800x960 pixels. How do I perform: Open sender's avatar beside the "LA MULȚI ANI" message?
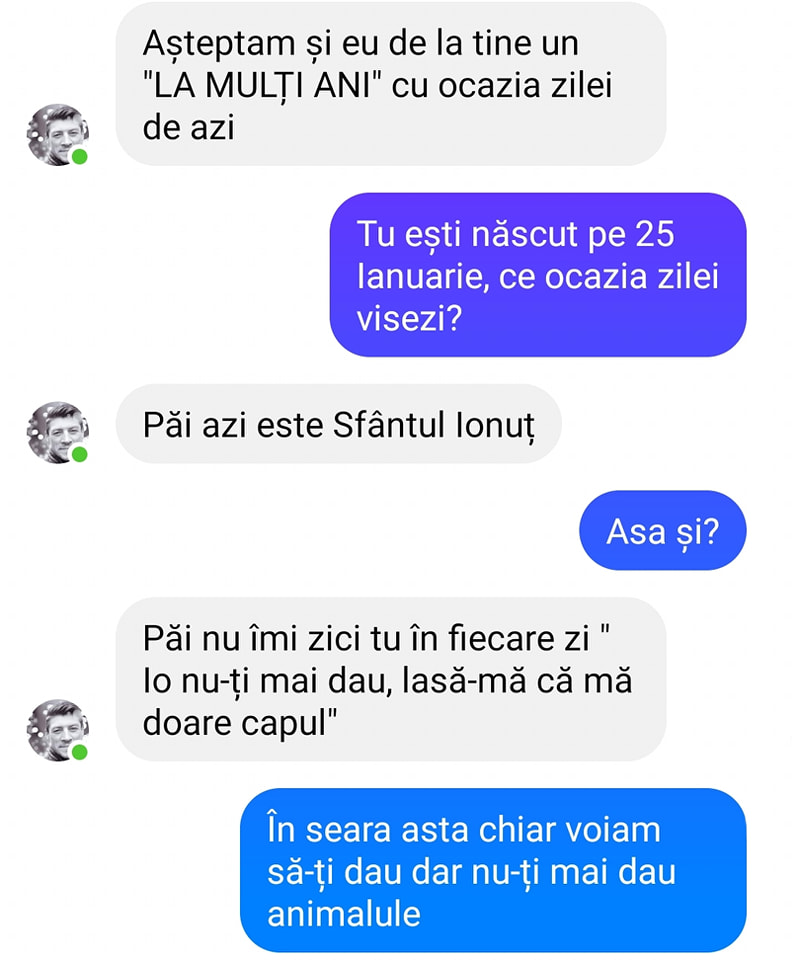coord(57,134)
